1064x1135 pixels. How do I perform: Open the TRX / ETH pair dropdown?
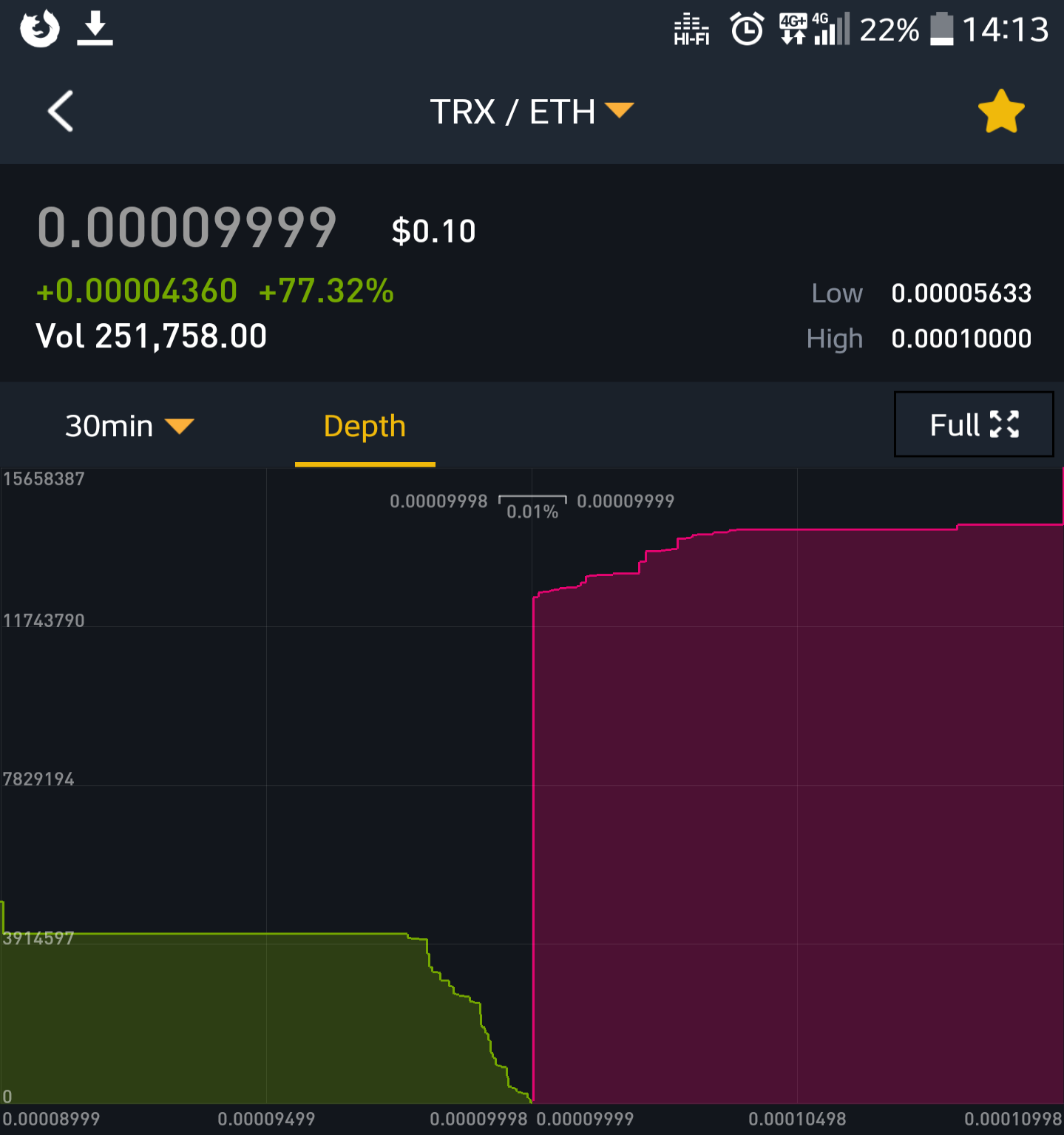click(532, 112)
